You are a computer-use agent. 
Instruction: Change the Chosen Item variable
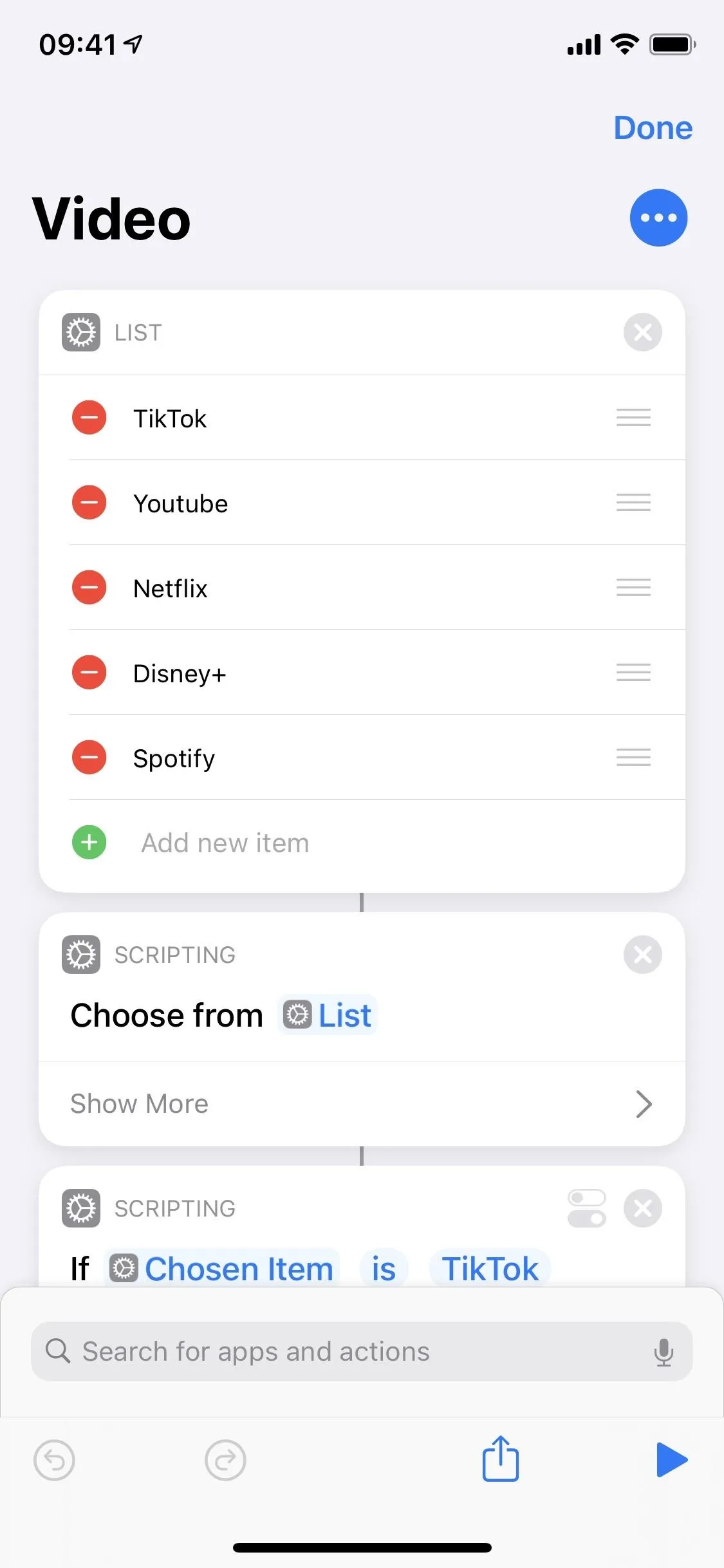[222, 1269]
